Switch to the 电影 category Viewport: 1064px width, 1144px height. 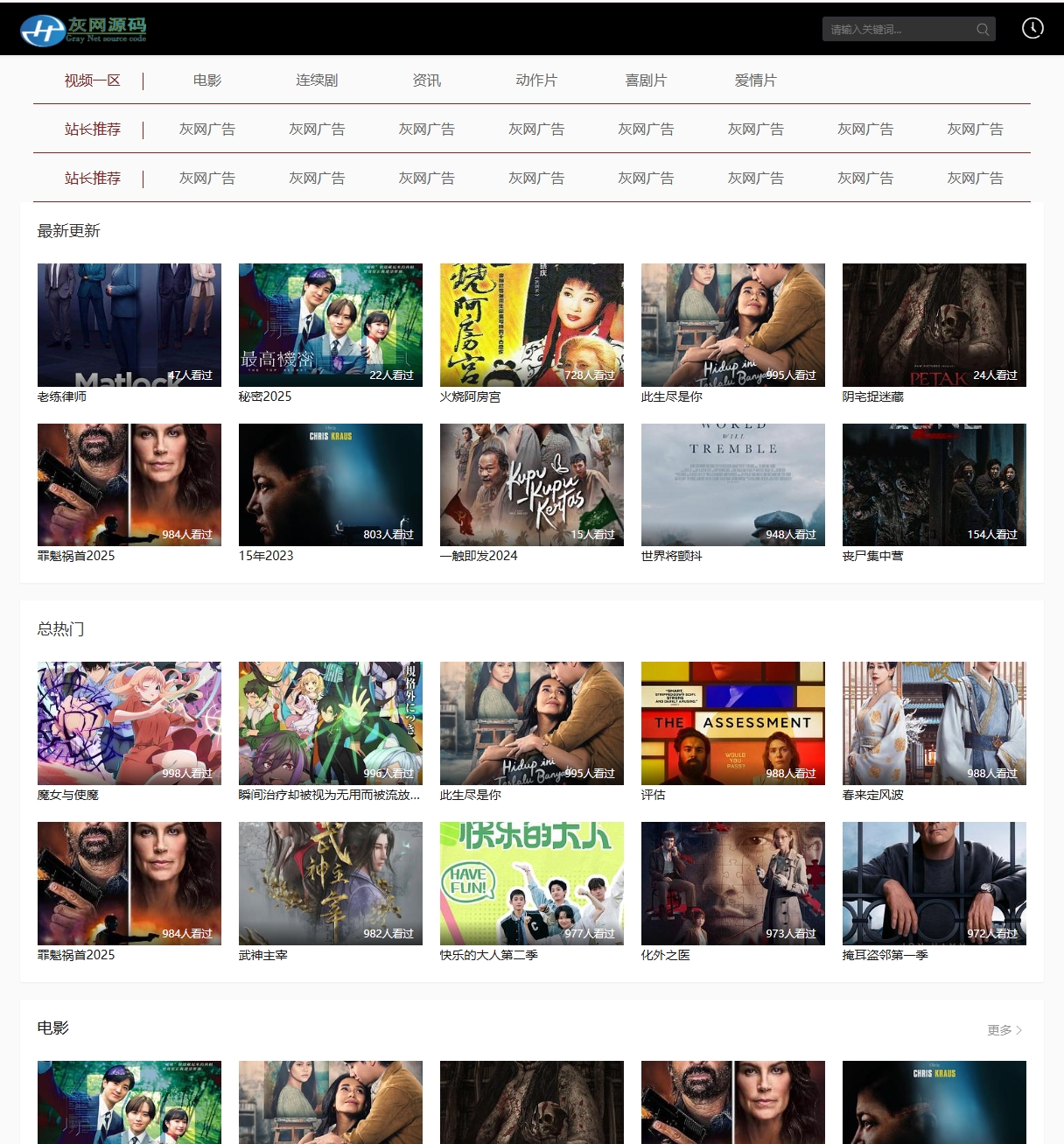click(x=207, y=81)
